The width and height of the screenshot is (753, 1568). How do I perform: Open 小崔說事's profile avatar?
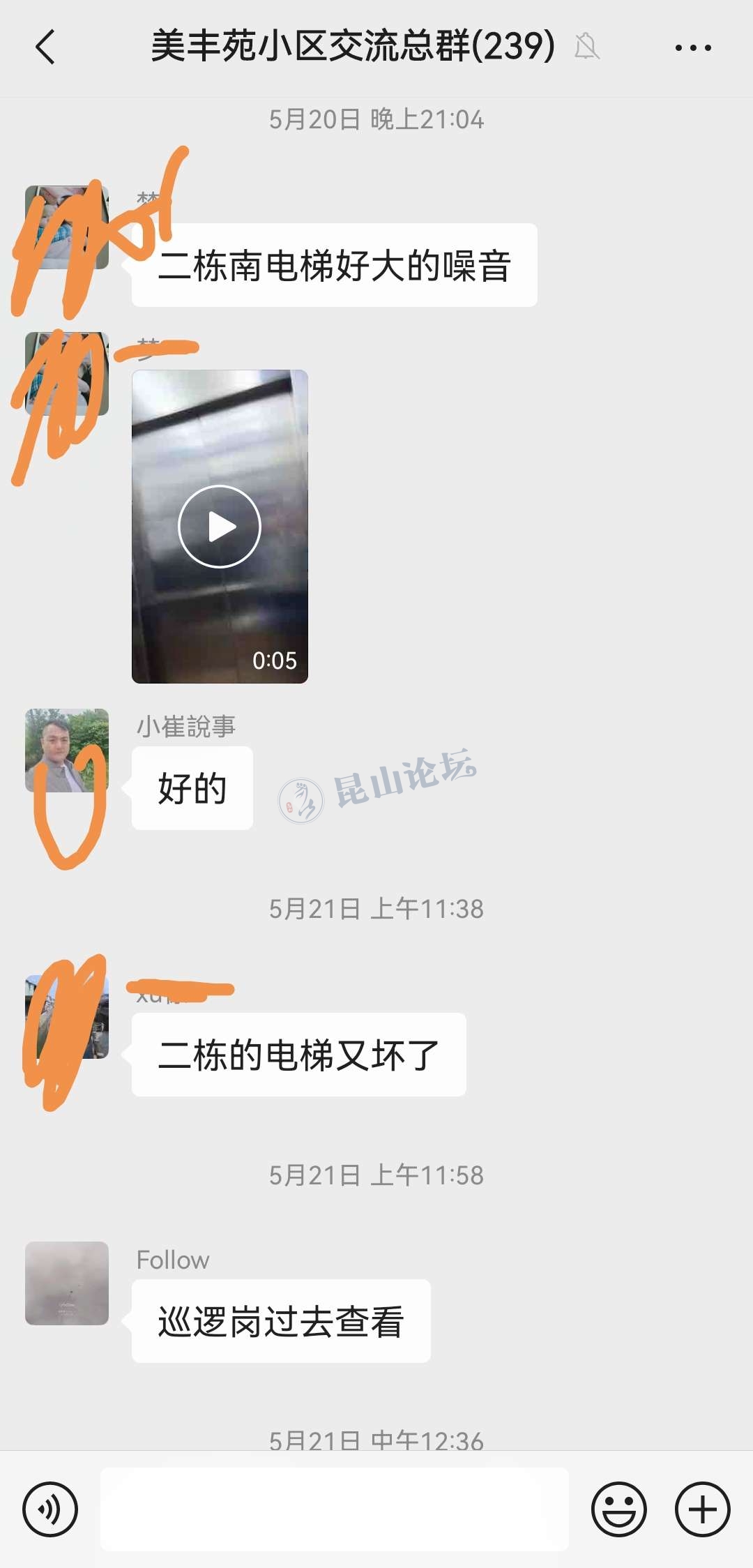coord(67,751)
